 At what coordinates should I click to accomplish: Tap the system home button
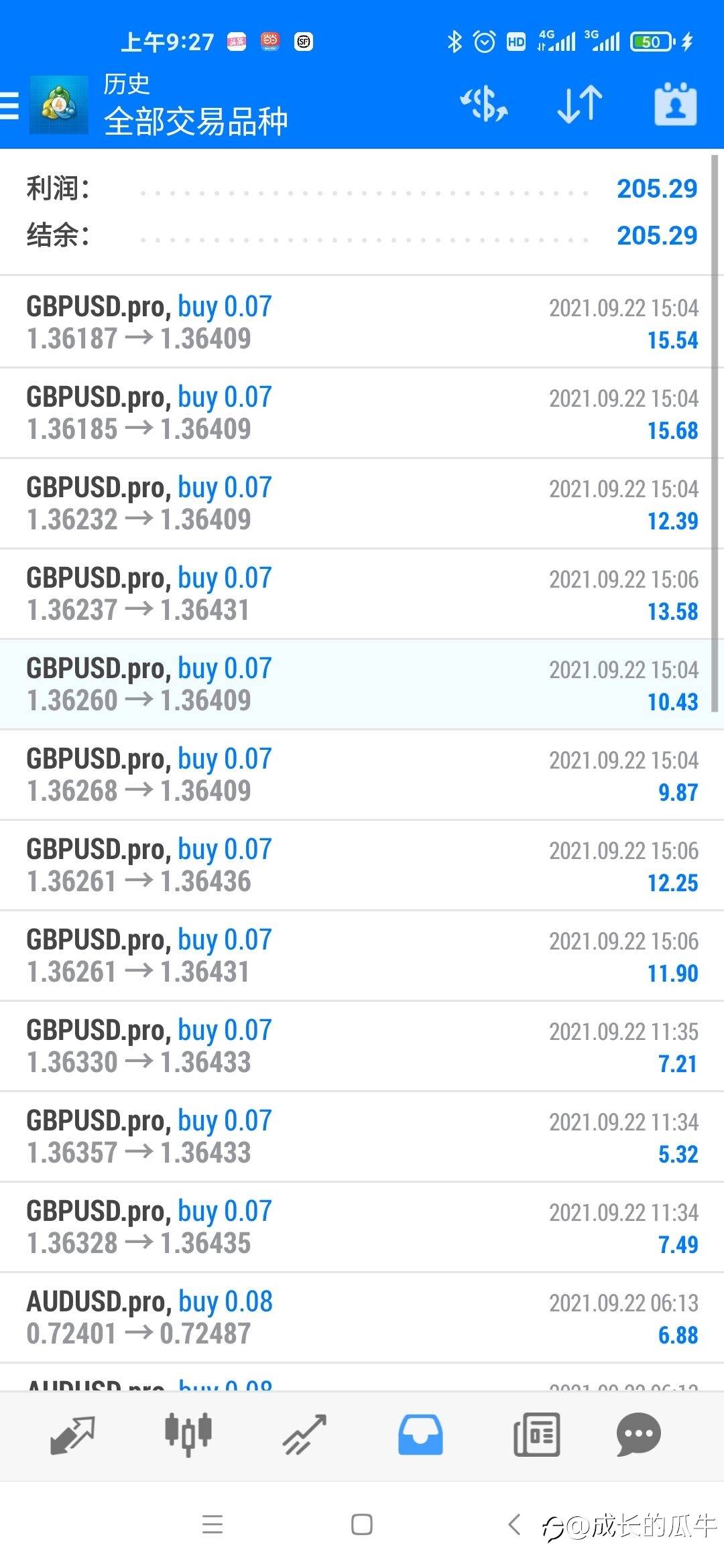point(362,1524)
